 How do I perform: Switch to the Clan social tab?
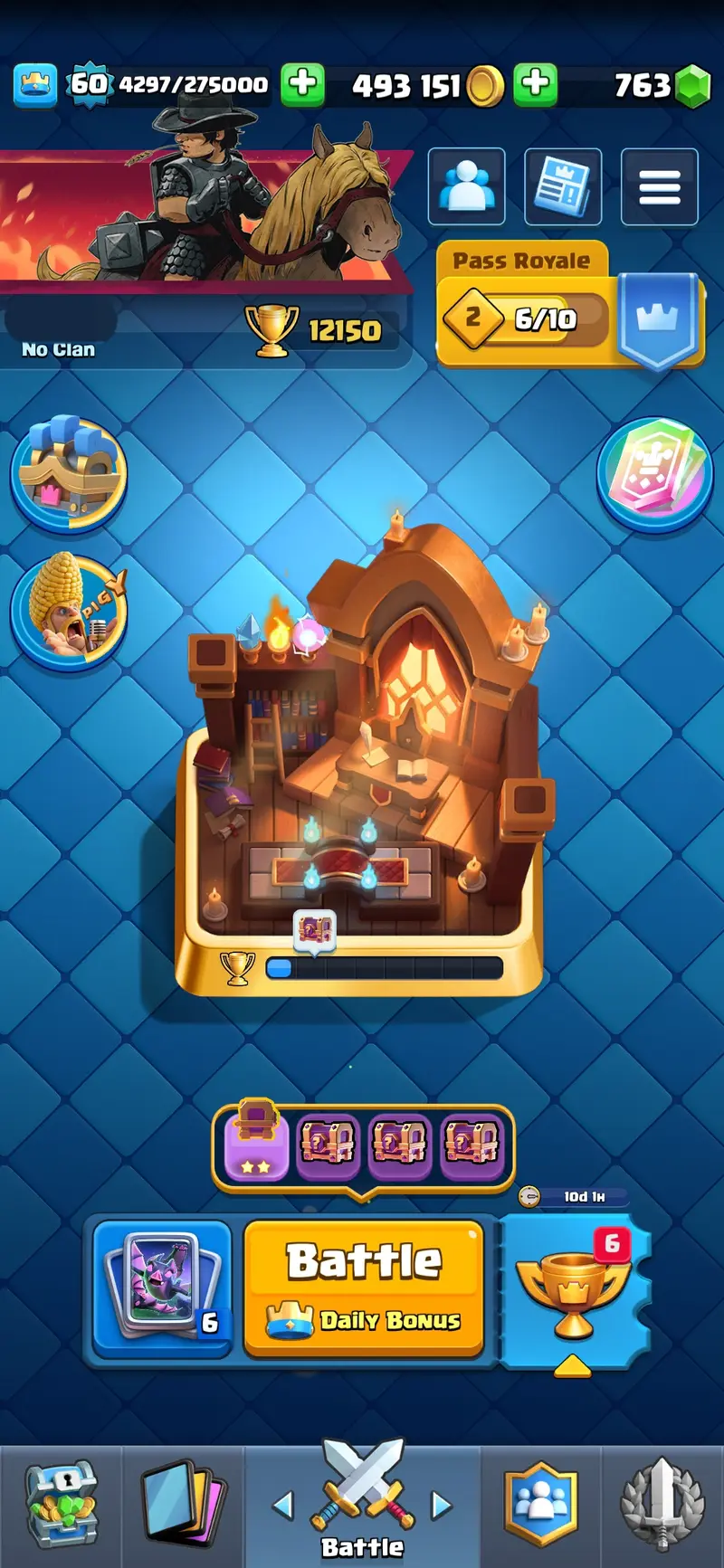tap(540, 1504)
